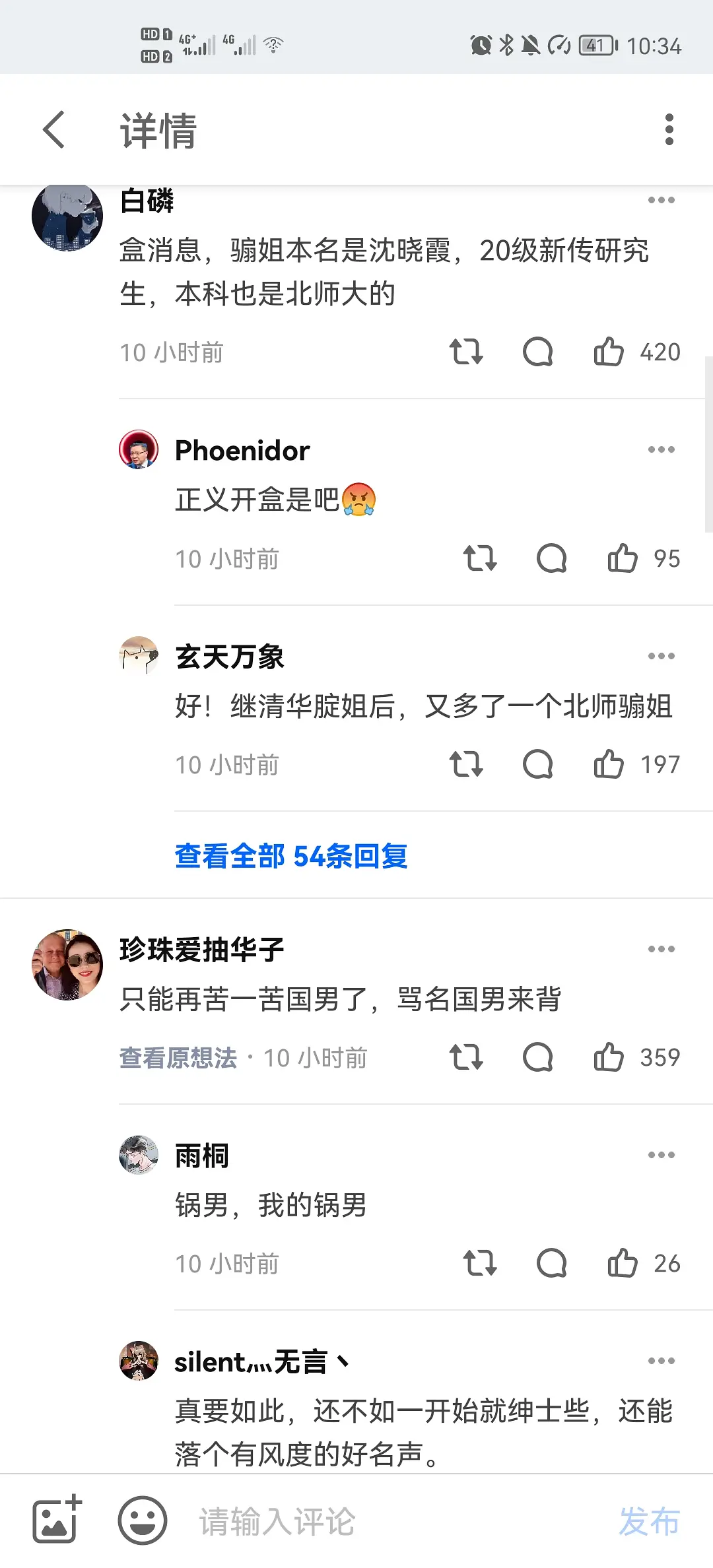
Task: Focus the 请输入评论 input field
Action: pos(396,1520)
